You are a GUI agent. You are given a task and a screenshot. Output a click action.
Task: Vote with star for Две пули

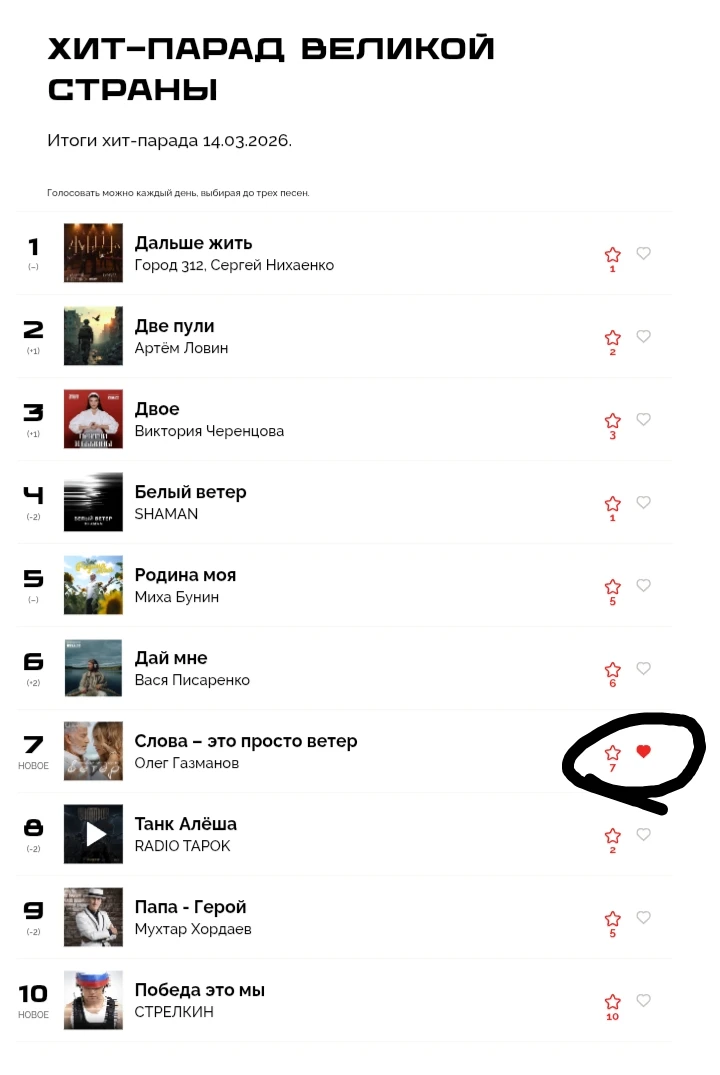[x=613, y=338]
